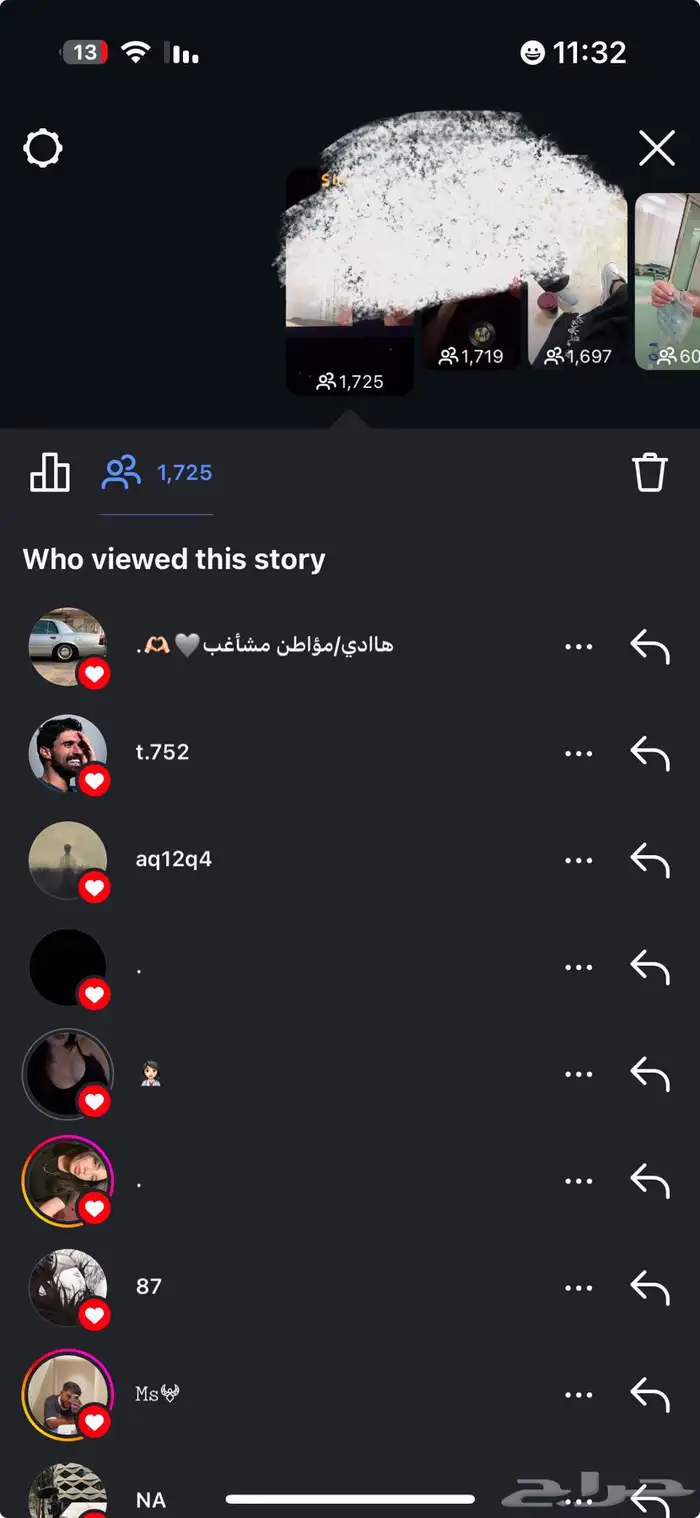Viewport: 700px width, 1518px height.
Task: Close the story viewers screen
Action: (x=656, y=149)
